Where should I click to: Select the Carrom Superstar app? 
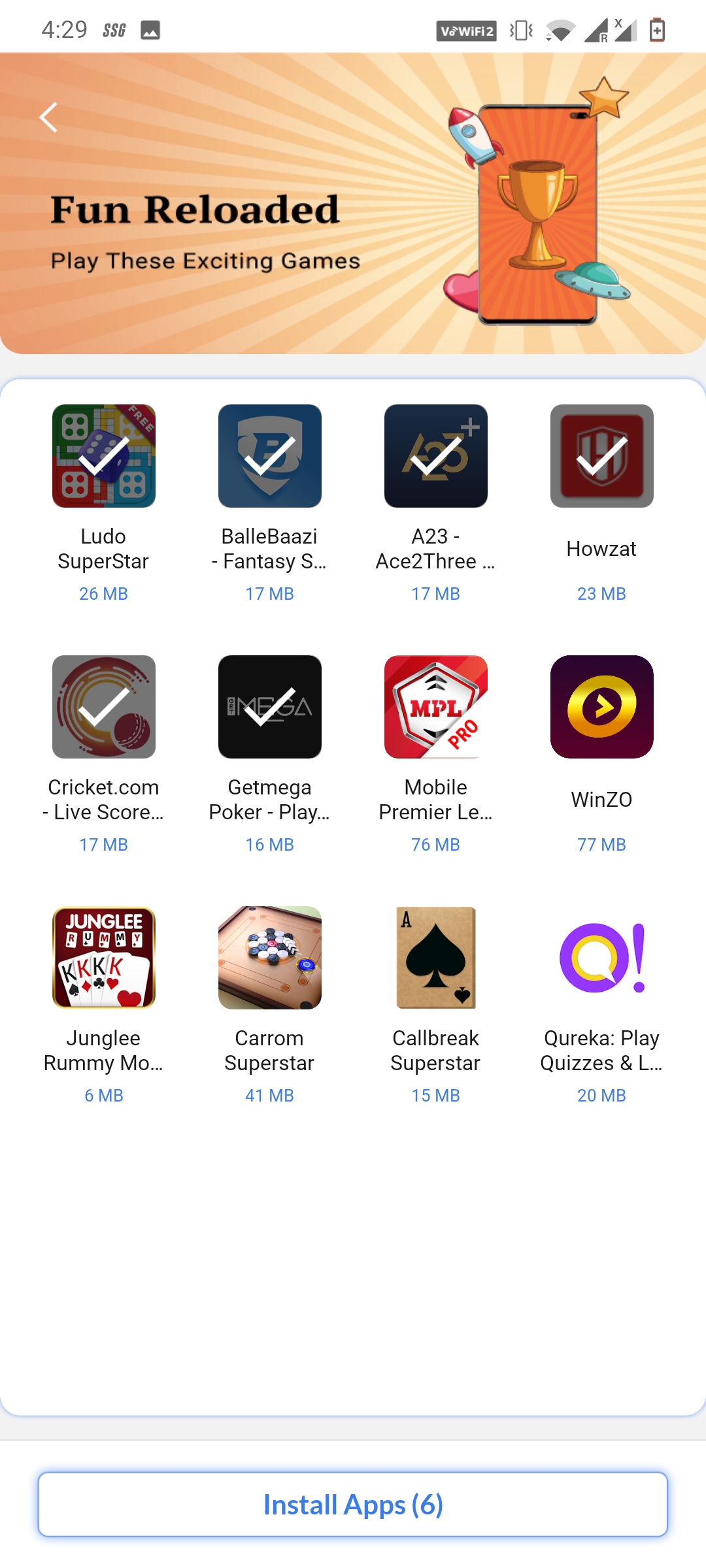[x=270, y=958]
